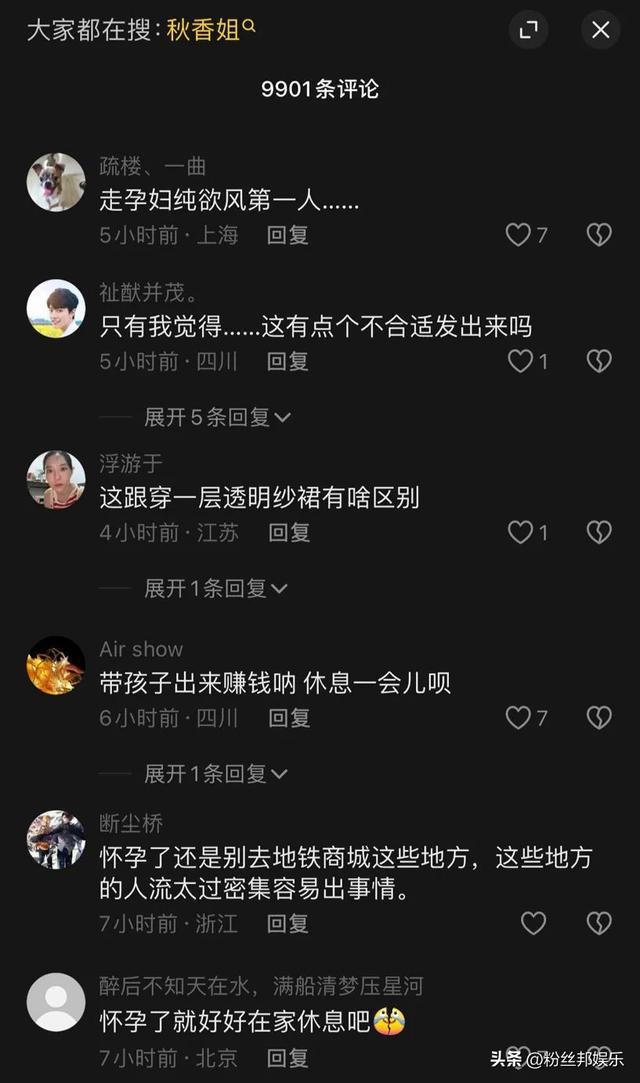640x1083 pixels.
Task: Like the comment by 祉猷并茂。
Action: [520, 362]
